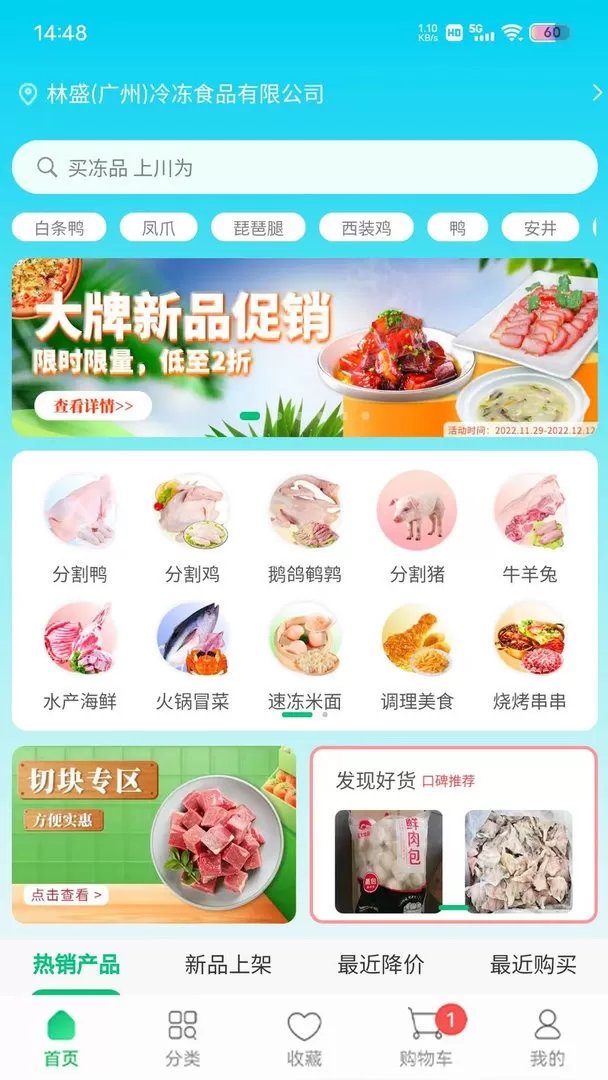Open the 切块专区 promotion card
The height and width of the screenshot is (1080, 608).
(154, 834)
